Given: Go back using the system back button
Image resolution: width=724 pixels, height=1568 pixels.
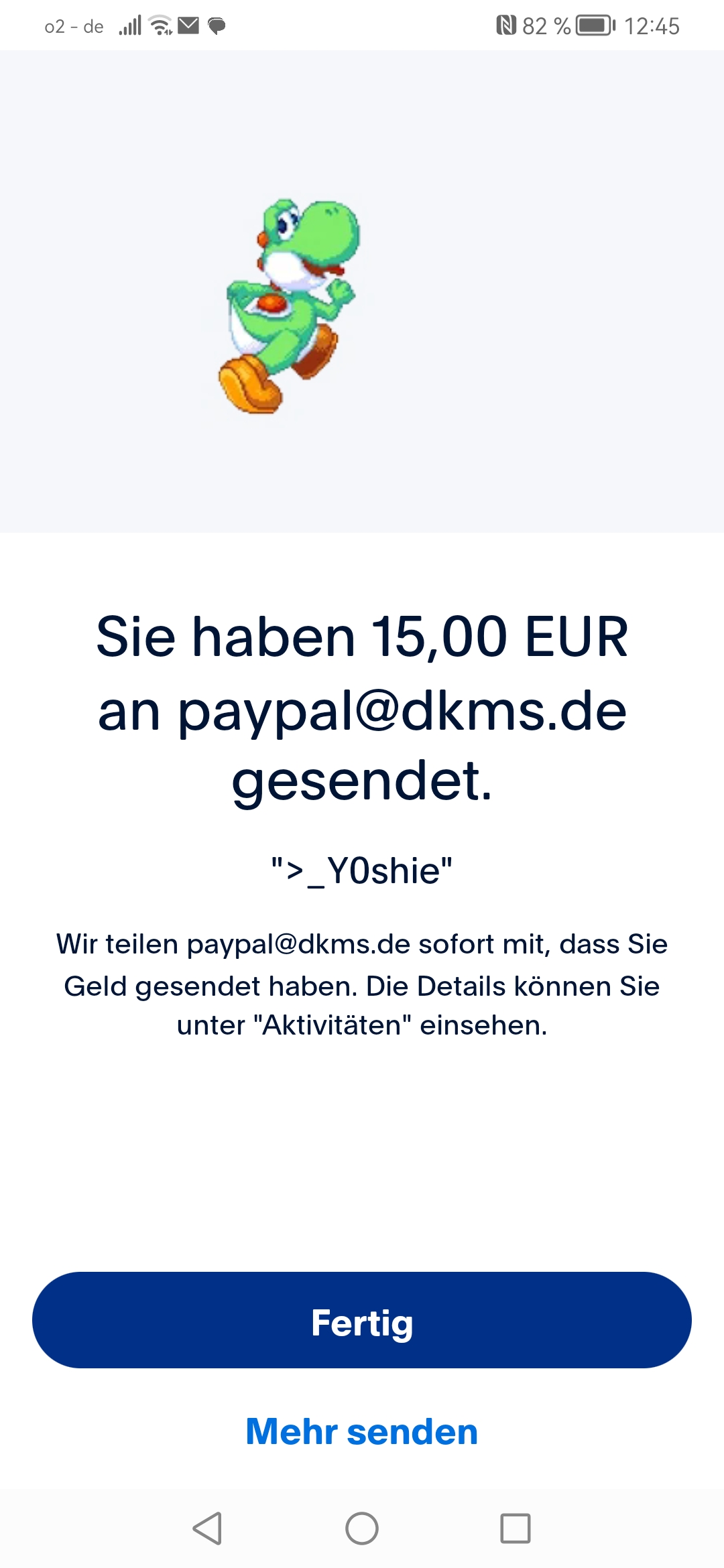Looking at the screenshot, I should click(207, 1528).
